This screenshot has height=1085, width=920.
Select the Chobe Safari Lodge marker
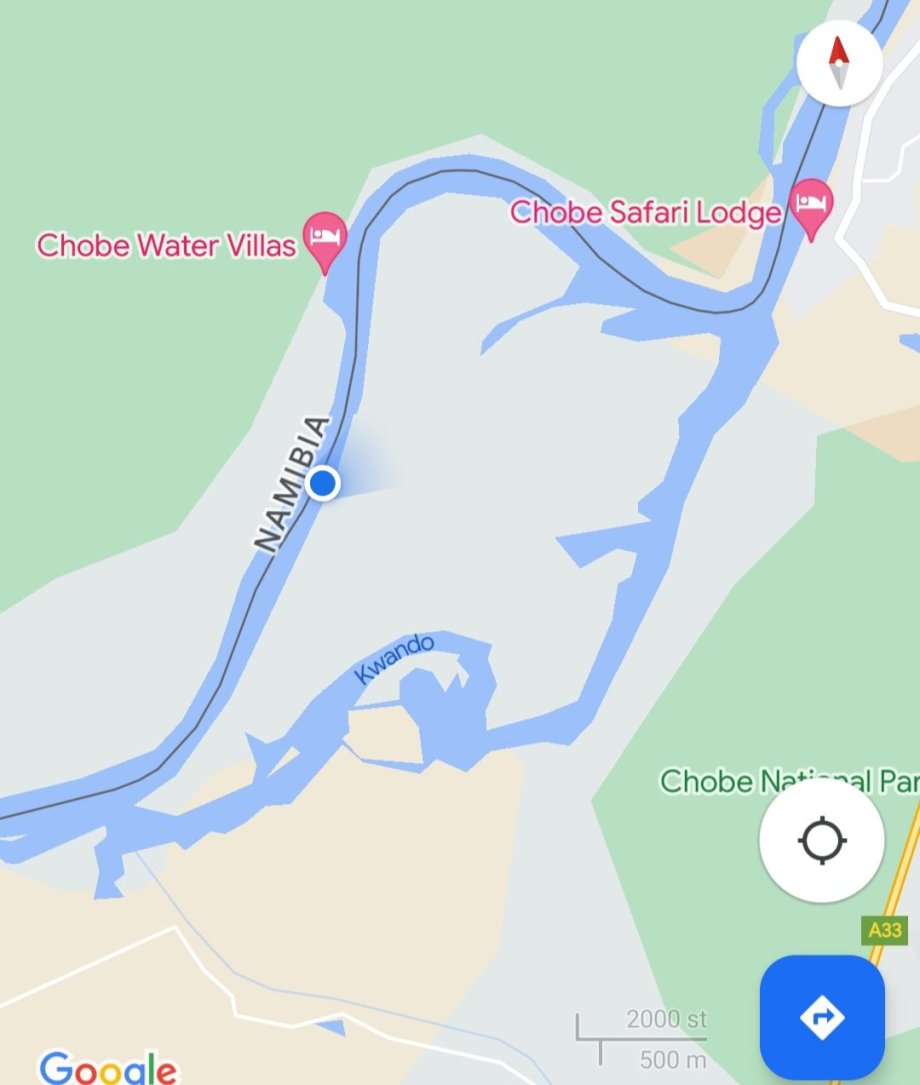811,206
